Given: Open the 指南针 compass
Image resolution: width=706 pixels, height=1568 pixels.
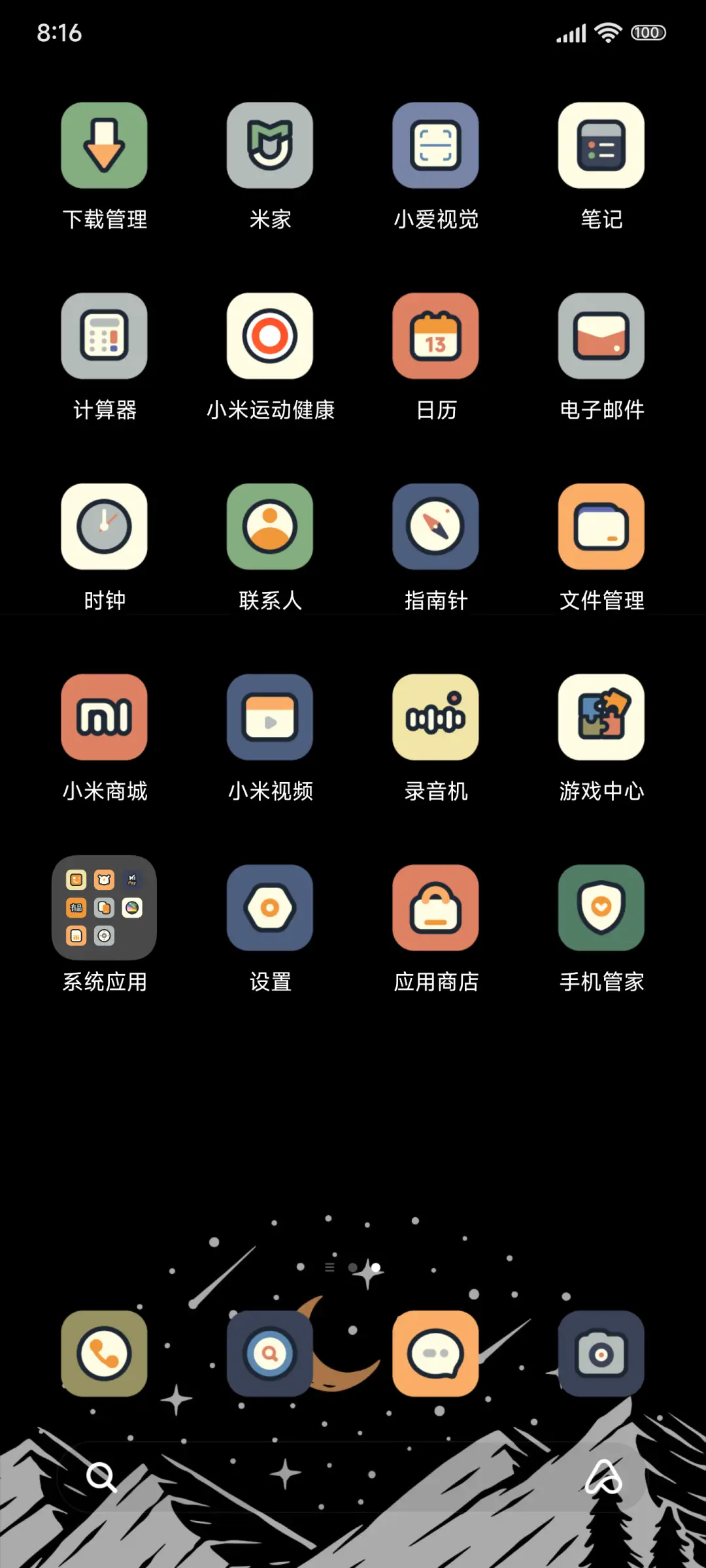Looking at the screenshot, I should [x=435, y=527].
